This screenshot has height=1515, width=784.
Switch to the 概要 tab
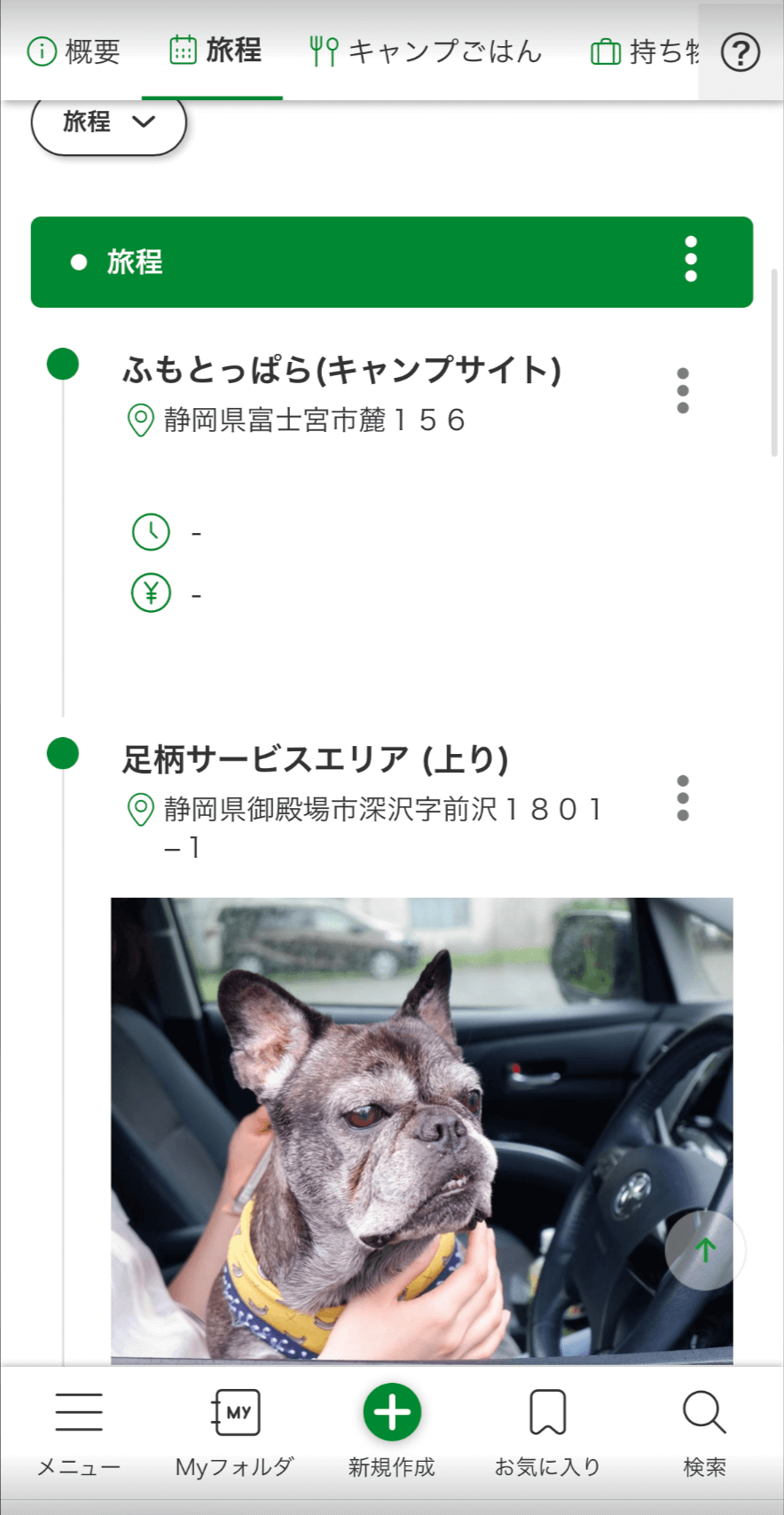click(x=74, y=51)
